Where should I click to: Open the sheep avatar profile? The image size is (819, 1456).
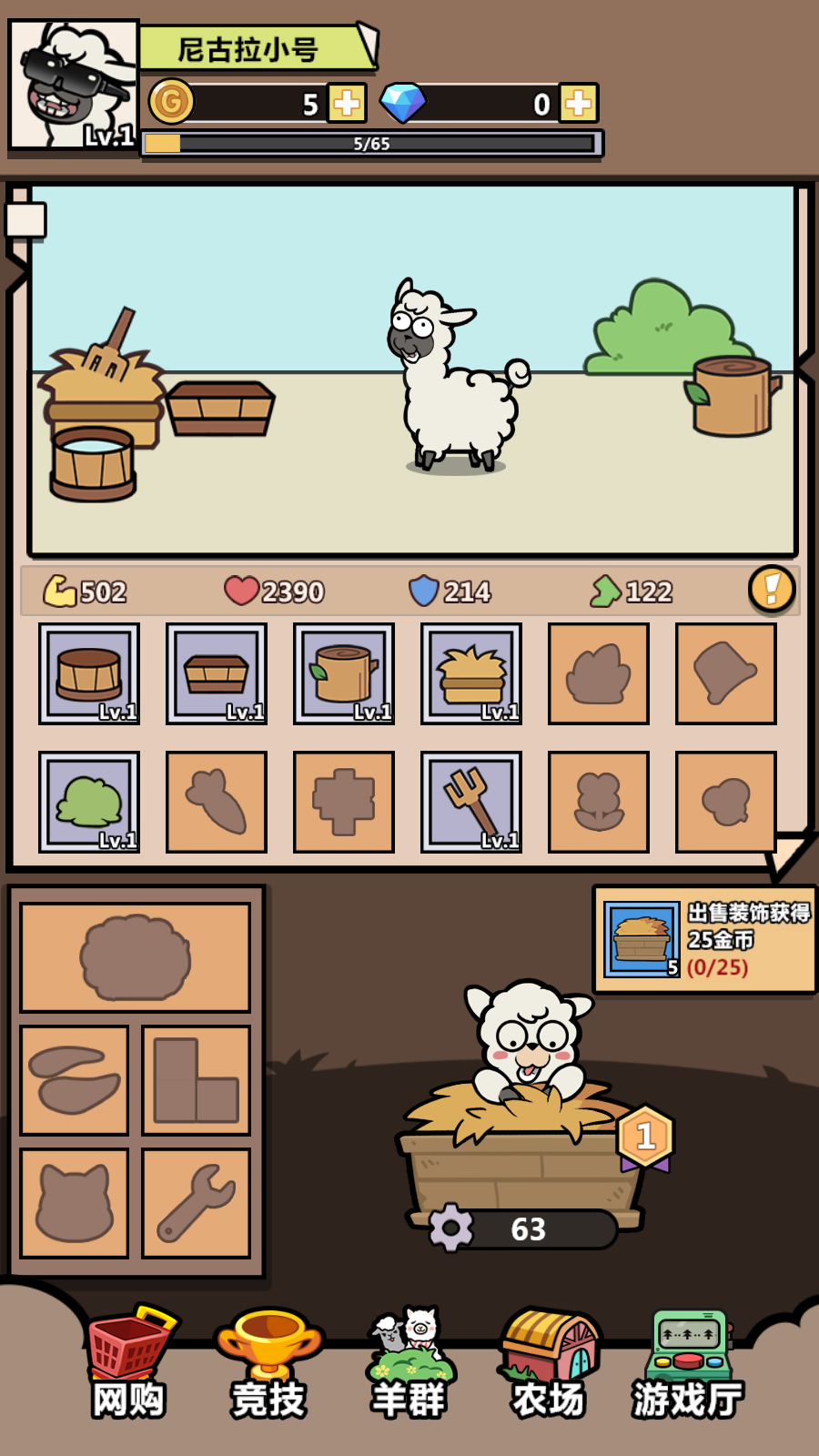point(73,84)
